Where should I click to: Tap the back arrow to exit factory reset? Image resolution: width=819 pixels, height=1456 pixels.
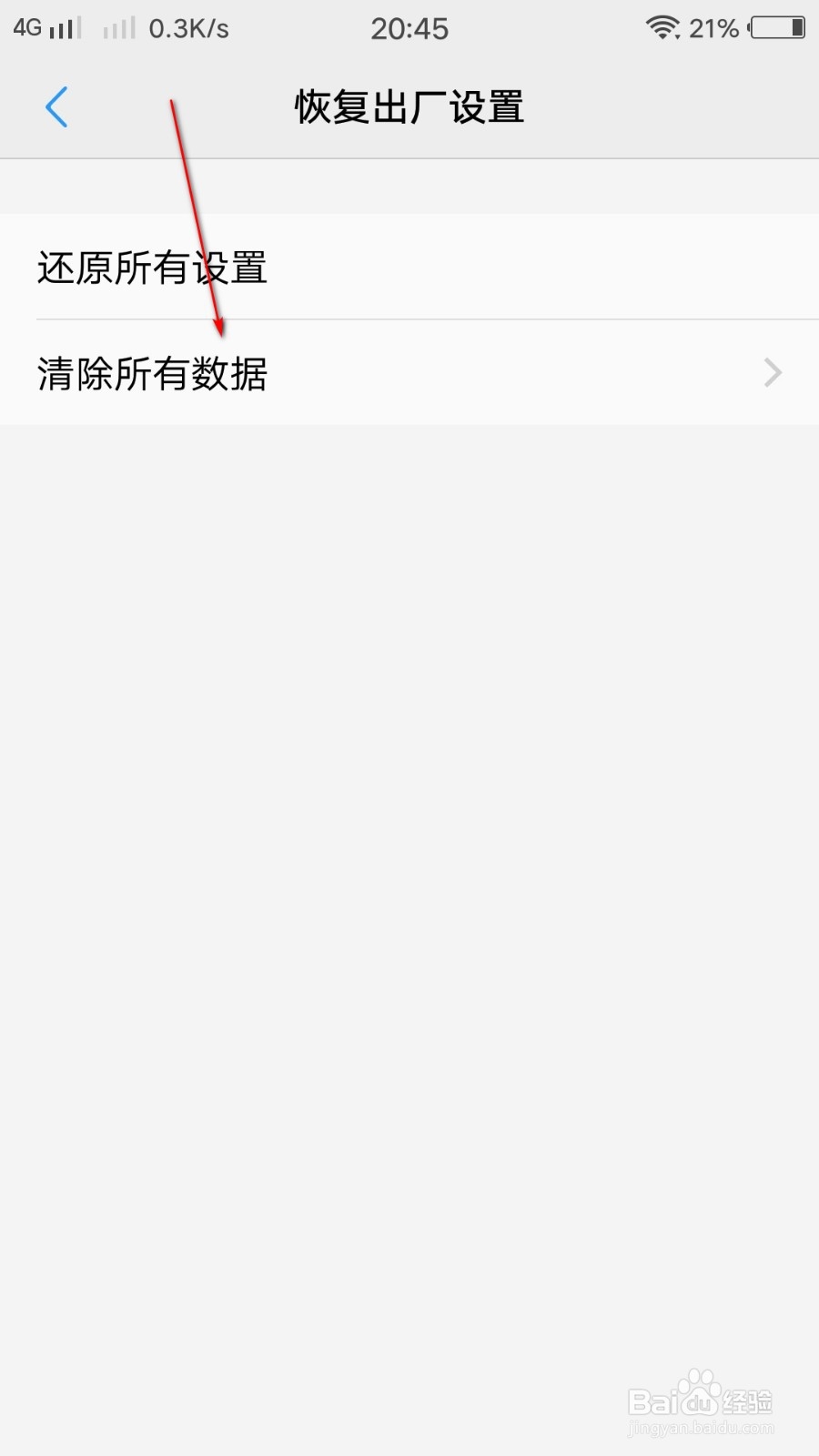pyautogui.click(x=56, y=106)
